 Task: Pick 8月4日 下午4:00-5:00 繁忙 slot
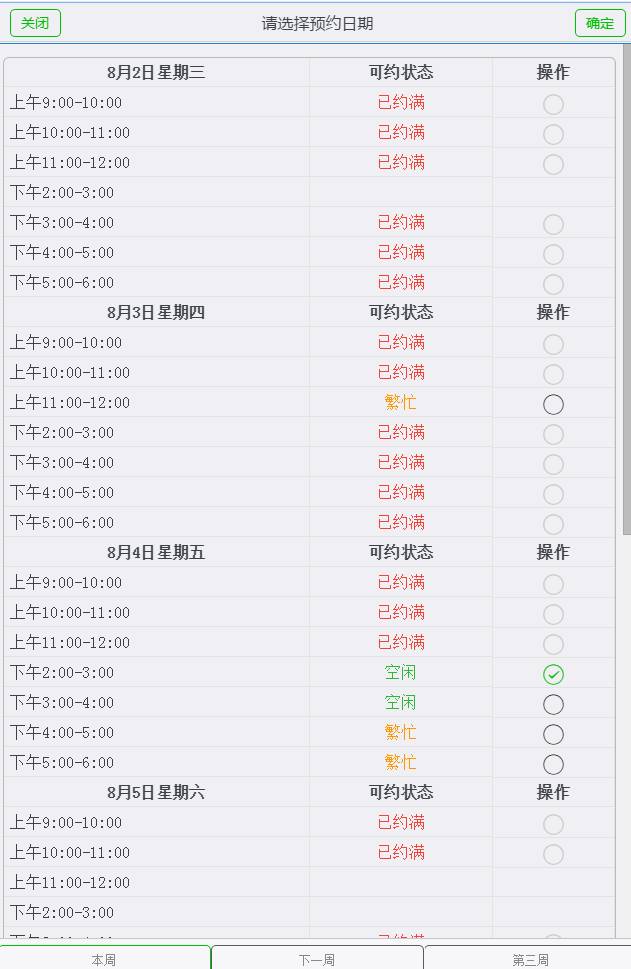click(x=553, y=734)
